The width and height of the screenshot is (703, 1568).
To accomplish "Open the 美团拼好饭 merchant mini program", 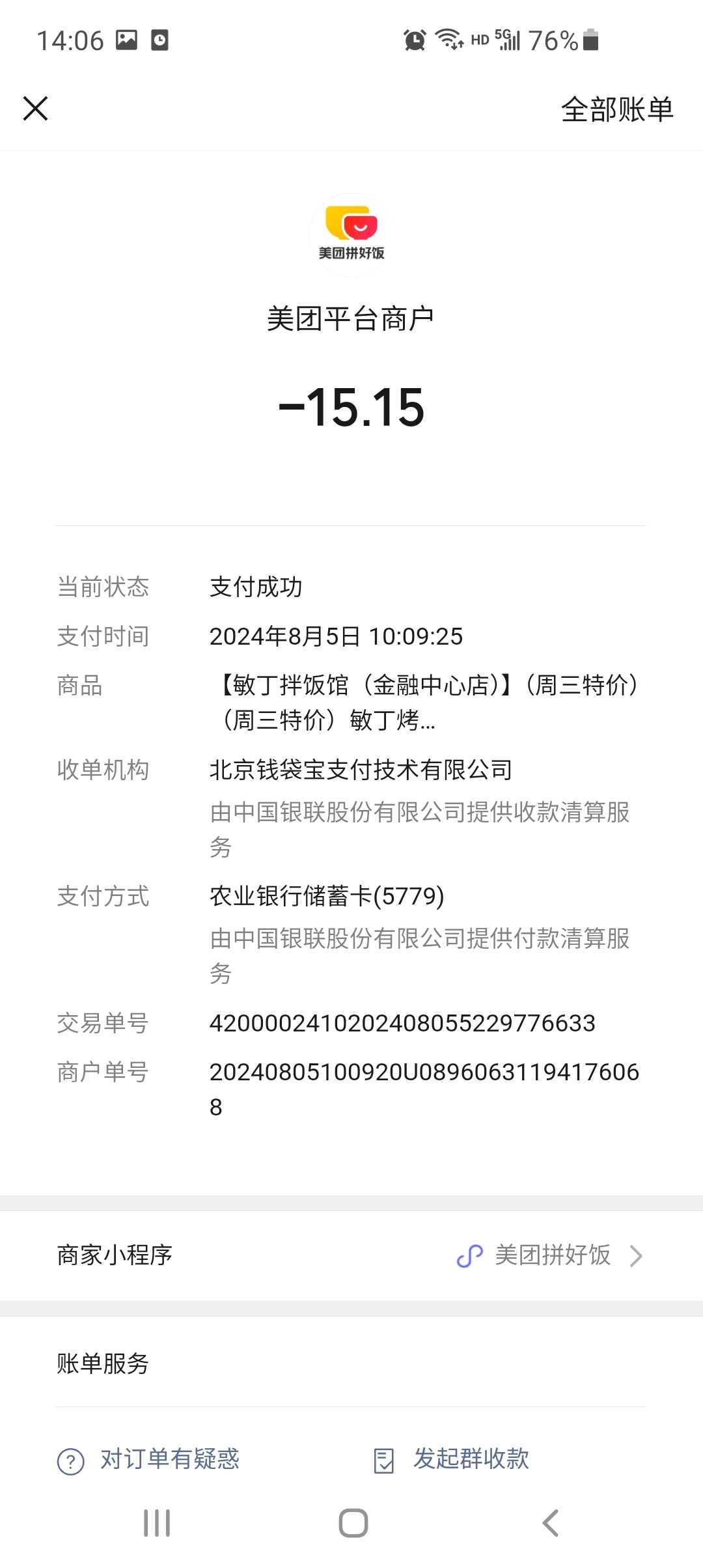I will [x=551, y=1255].
